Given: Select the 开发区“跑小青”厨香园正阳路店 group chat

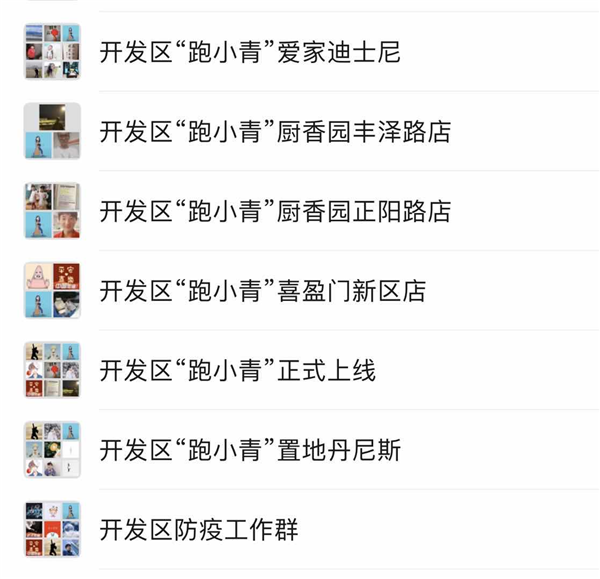Looking at the screenshot, I should (x=275, y=212).
